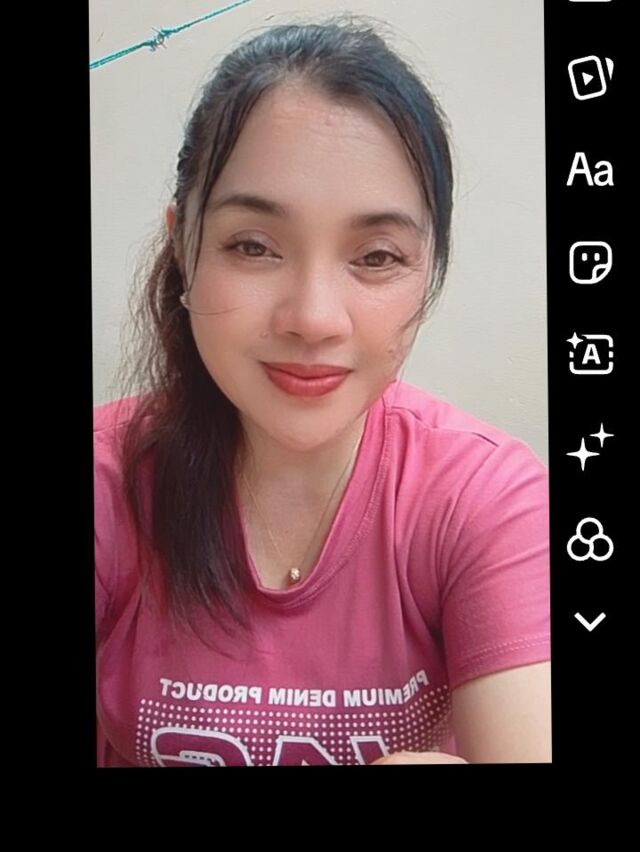
Task: Open the sticker picker
Action: pos(590,262)
